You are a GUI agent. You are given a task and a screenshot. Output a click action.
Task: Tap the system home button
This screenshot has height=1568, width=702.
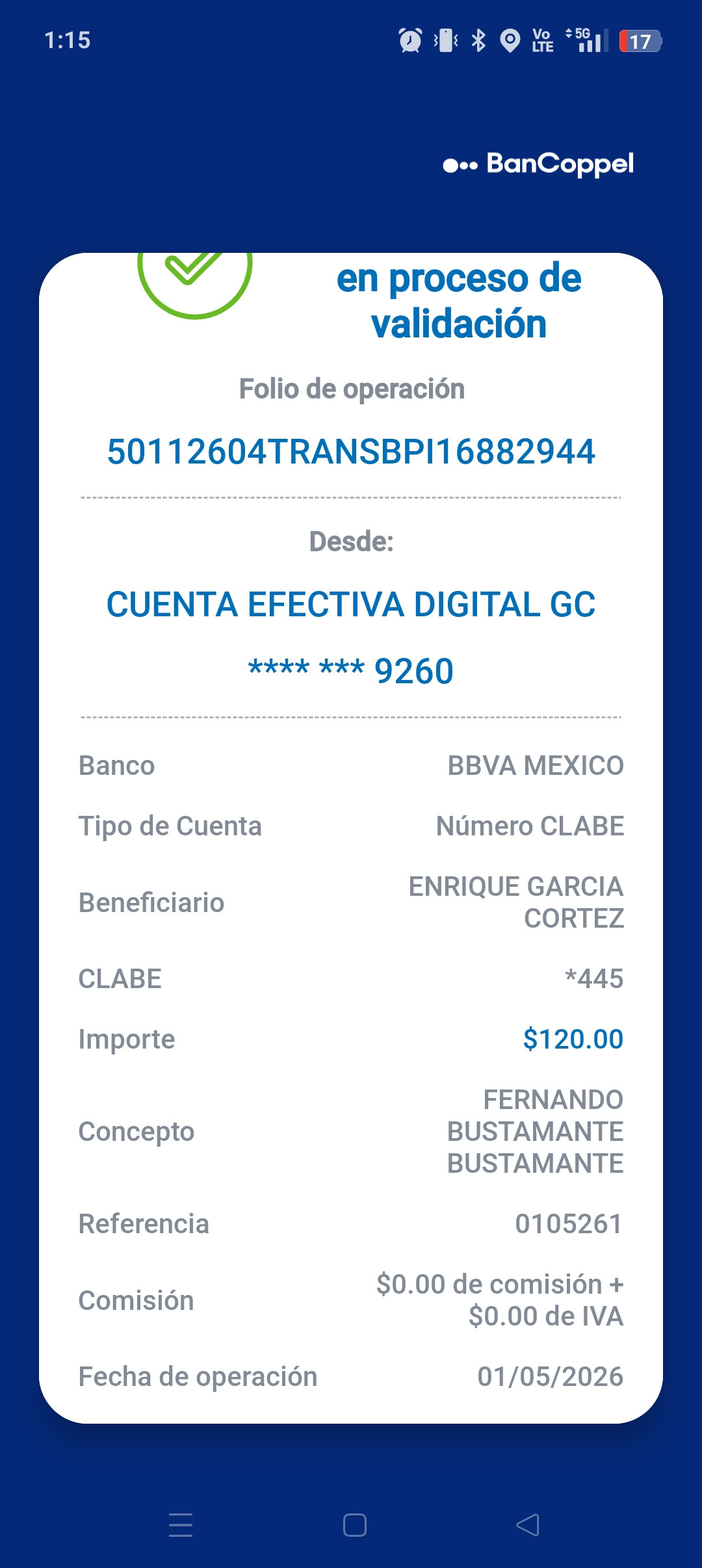pyautogui.click(x=355, y=1525)
